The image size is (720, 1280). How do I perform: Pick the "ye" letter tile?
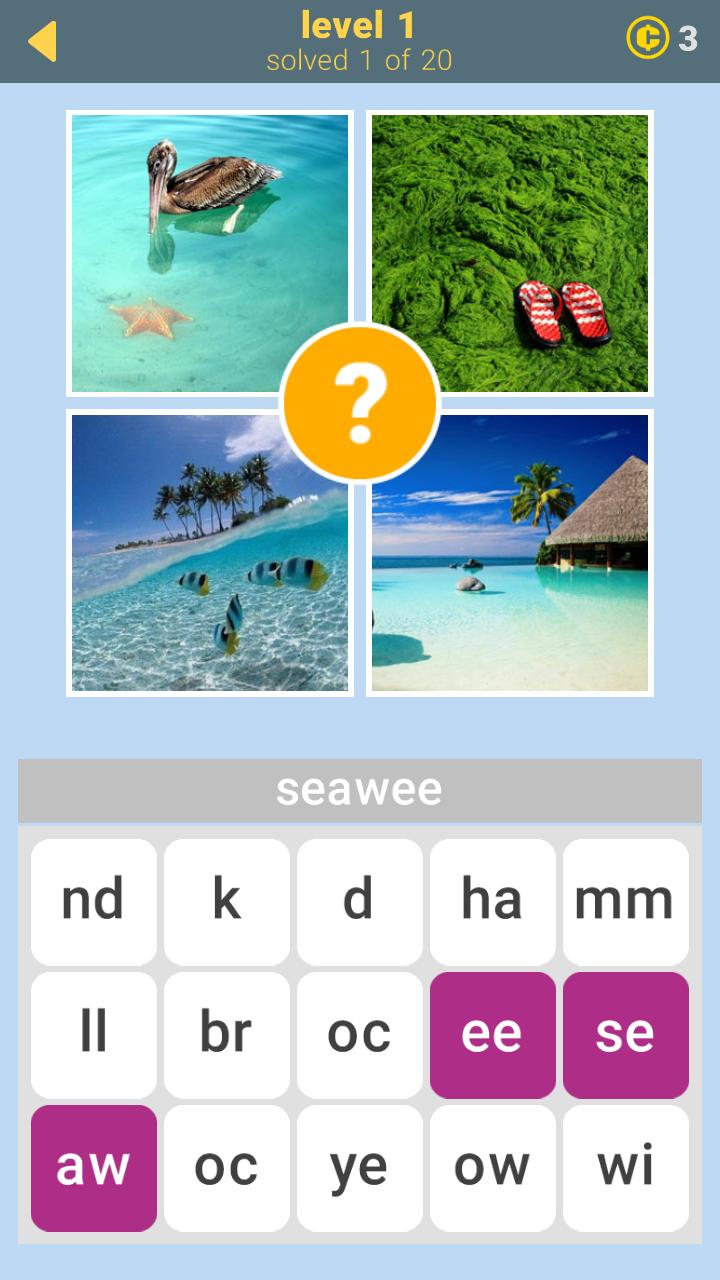click(x=360, y=1167)
